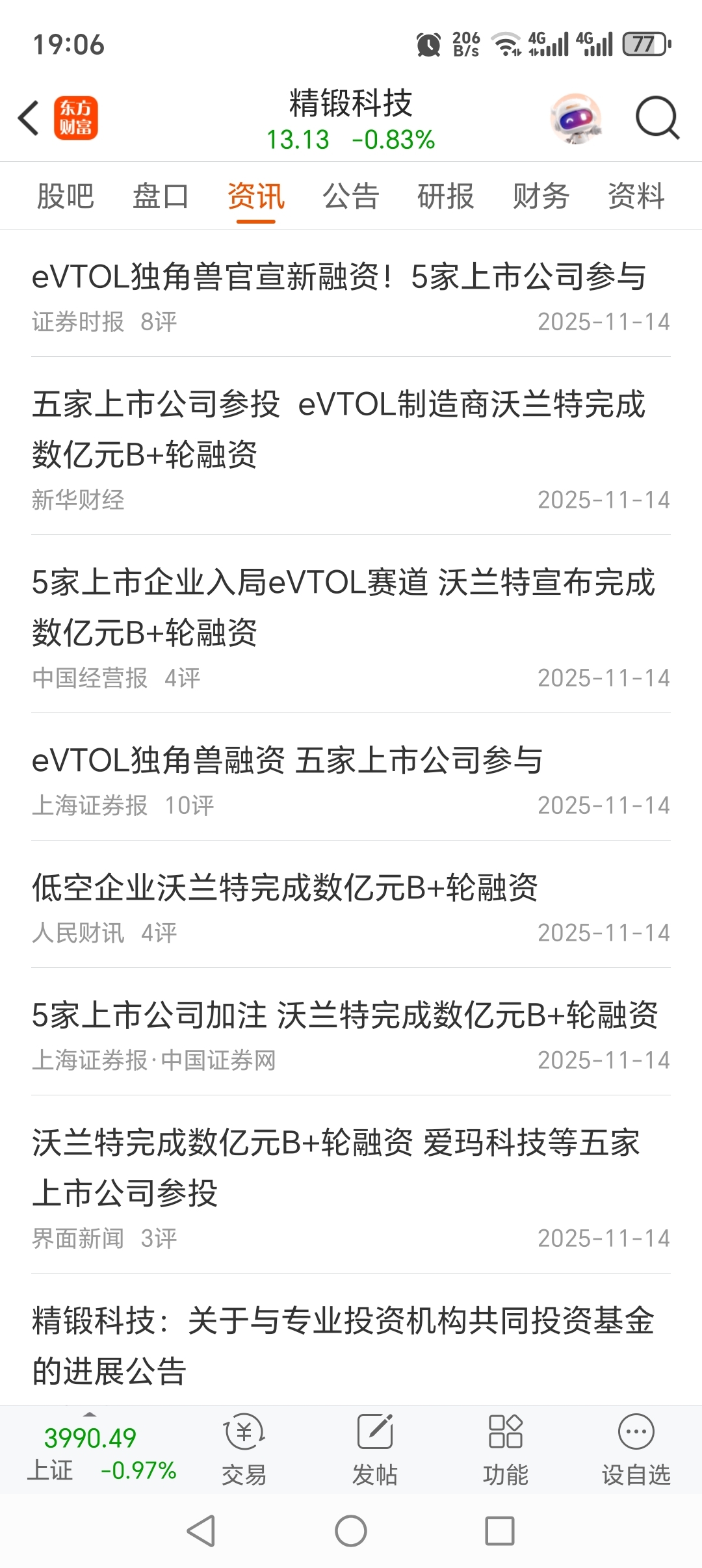Read the 人民财讯 article 低空企业沃兰特完成数亿元B+轮融资
This screenshot has height=1568, width=702.
[285, 888]
